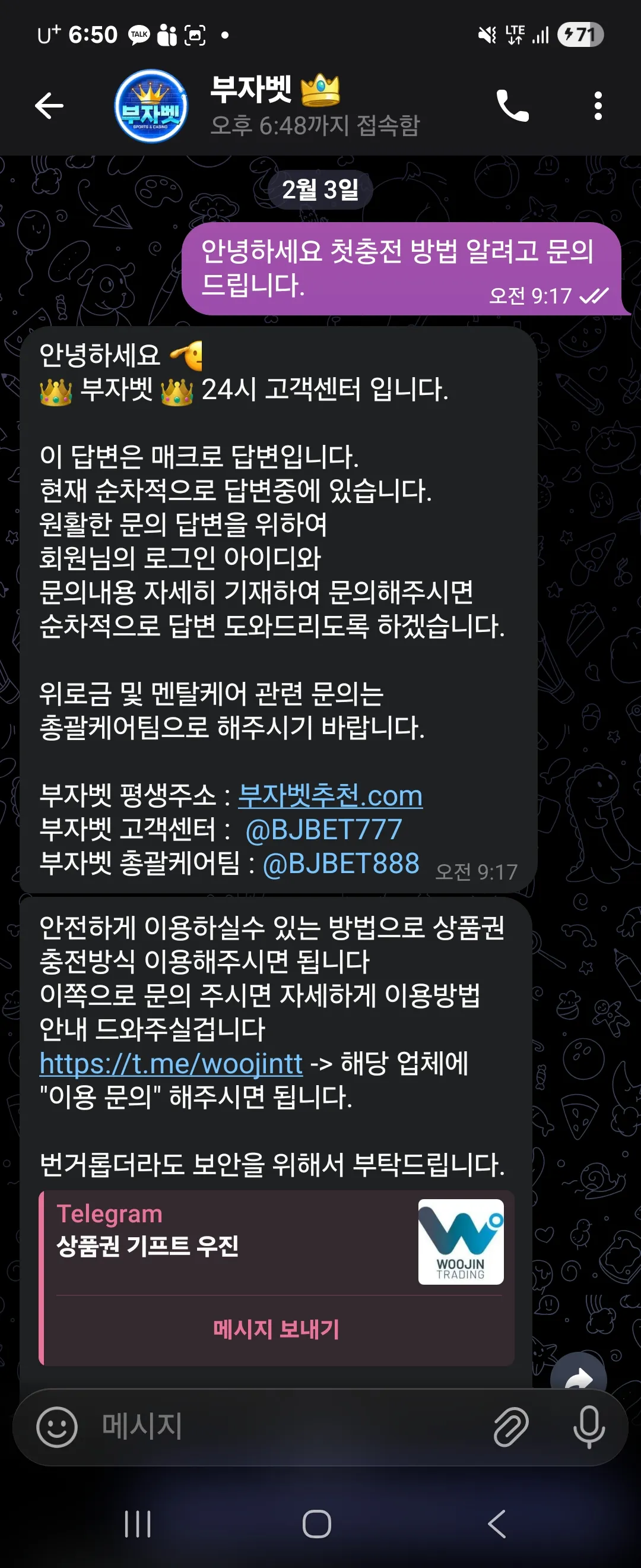Attach a file with the paperclip

(x=511, y=1427)
